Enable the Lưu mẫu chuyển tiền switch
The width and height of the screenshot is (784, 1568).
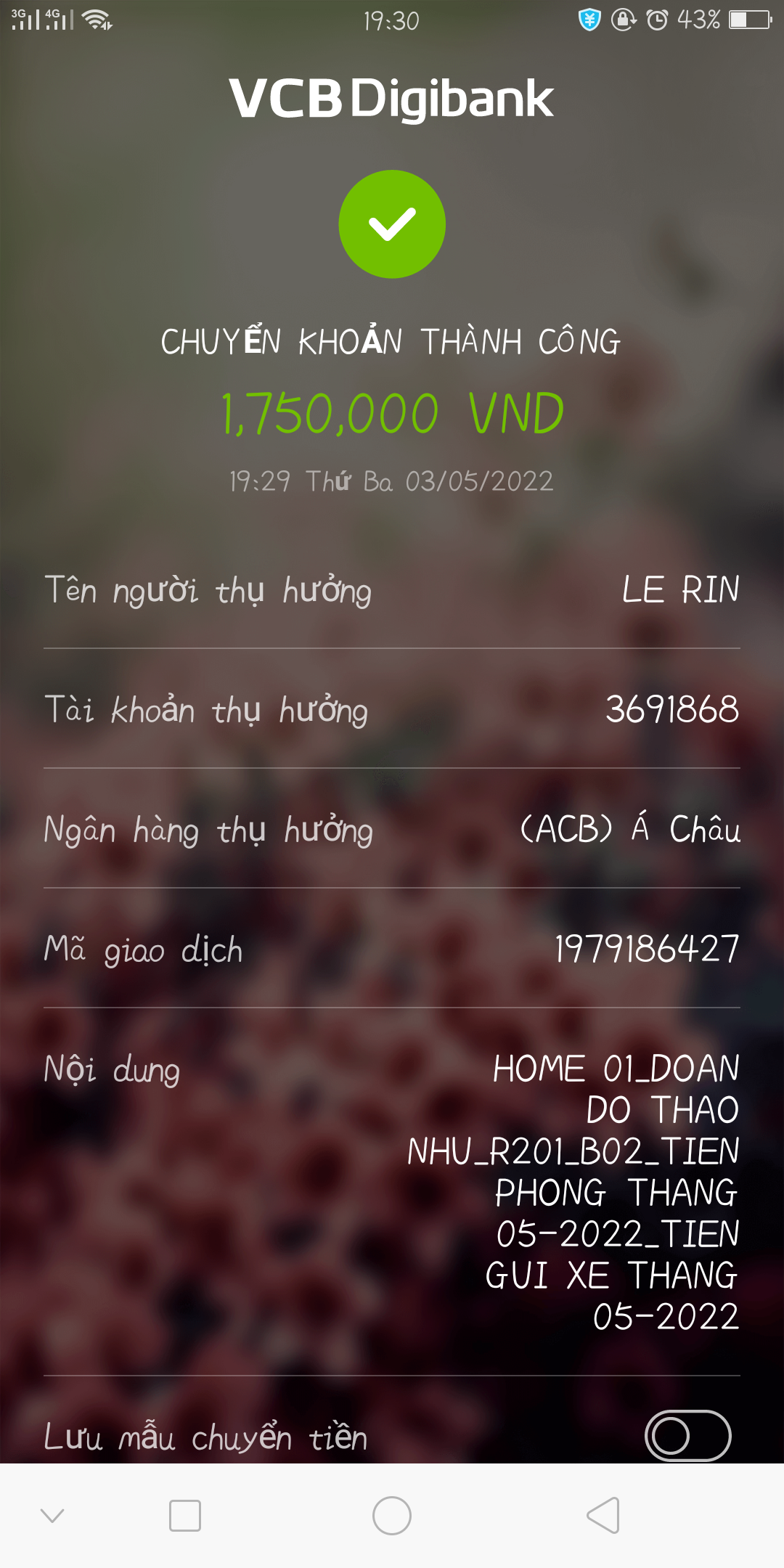[687, 1435]
